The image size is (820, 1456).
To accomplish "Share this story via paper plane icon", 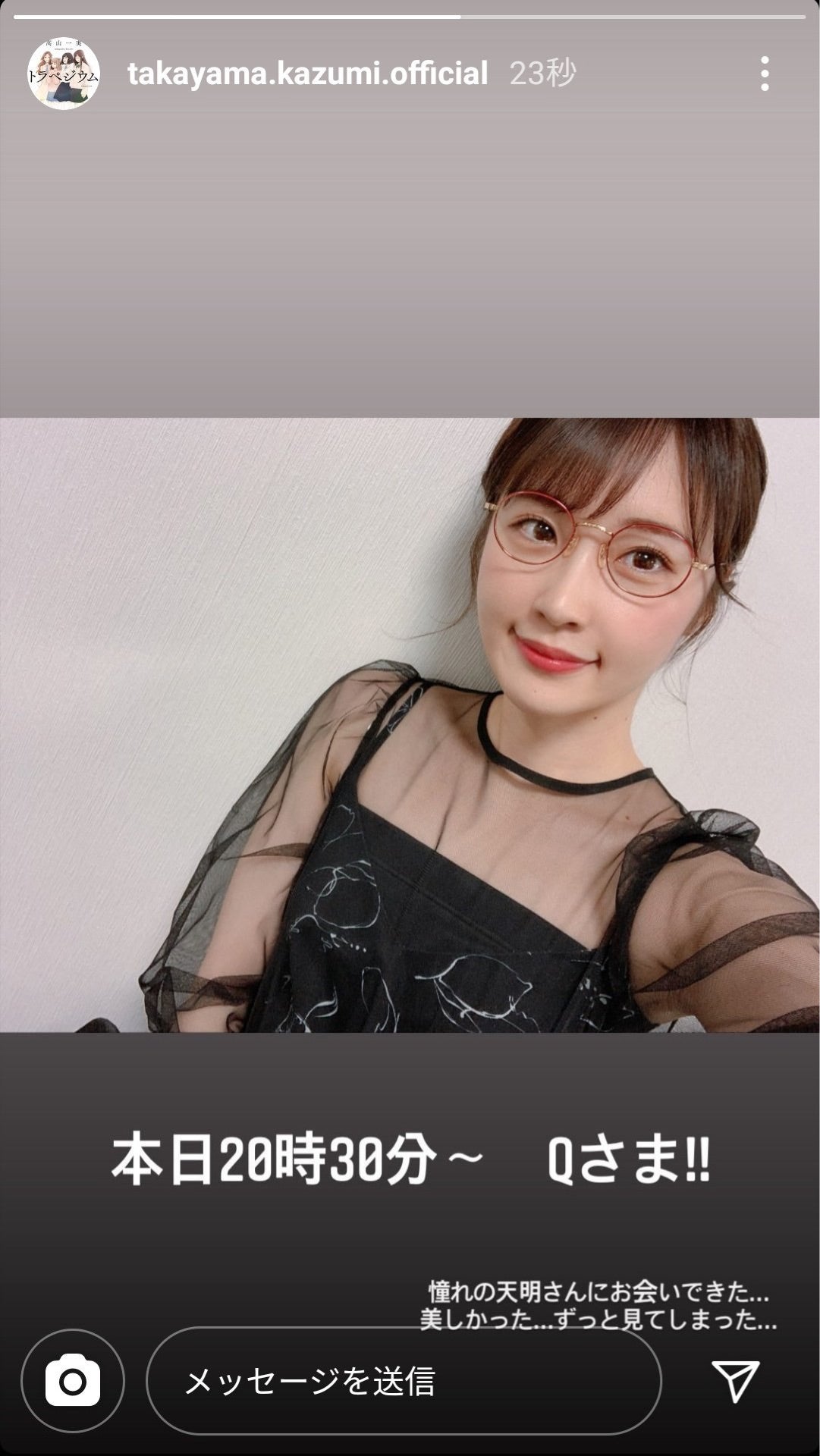I will [x=735, y=1380].
